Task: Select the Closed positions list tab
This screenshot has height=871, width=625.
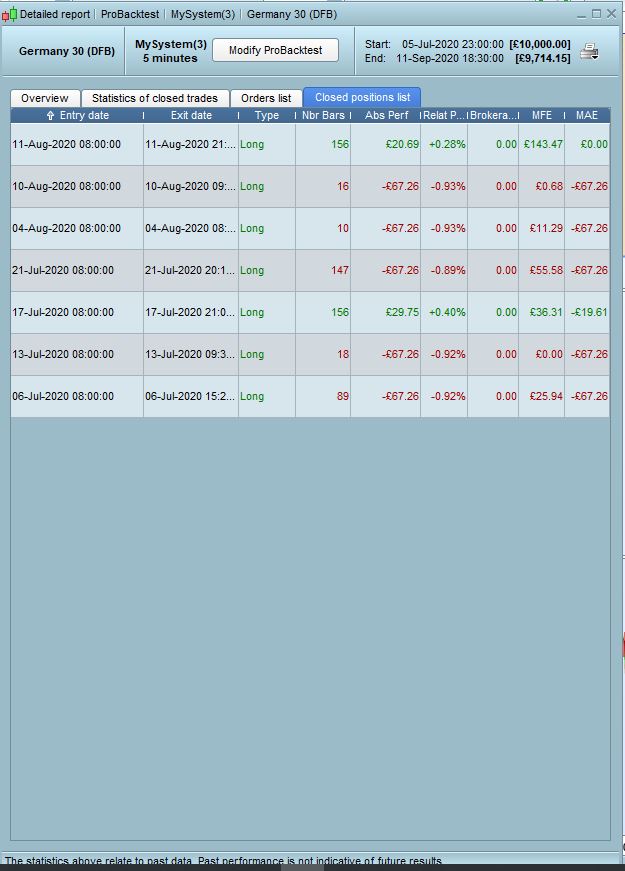Action: pos(362,98)
